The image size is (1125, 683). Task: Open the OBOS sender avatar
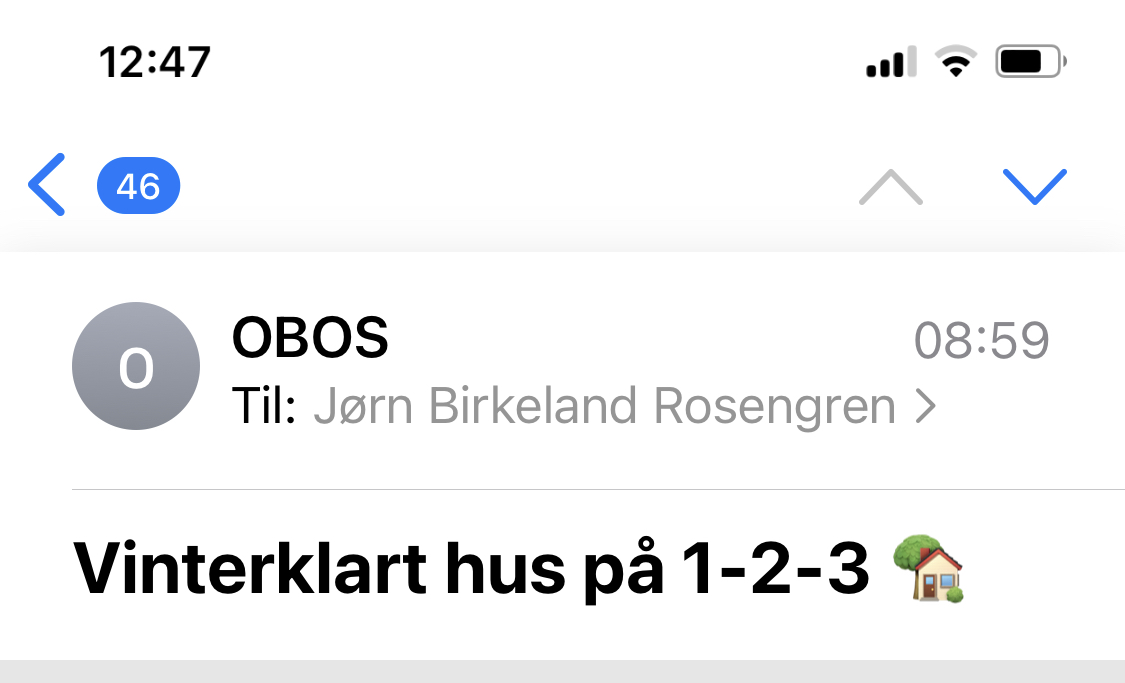[x=136, y=366]
